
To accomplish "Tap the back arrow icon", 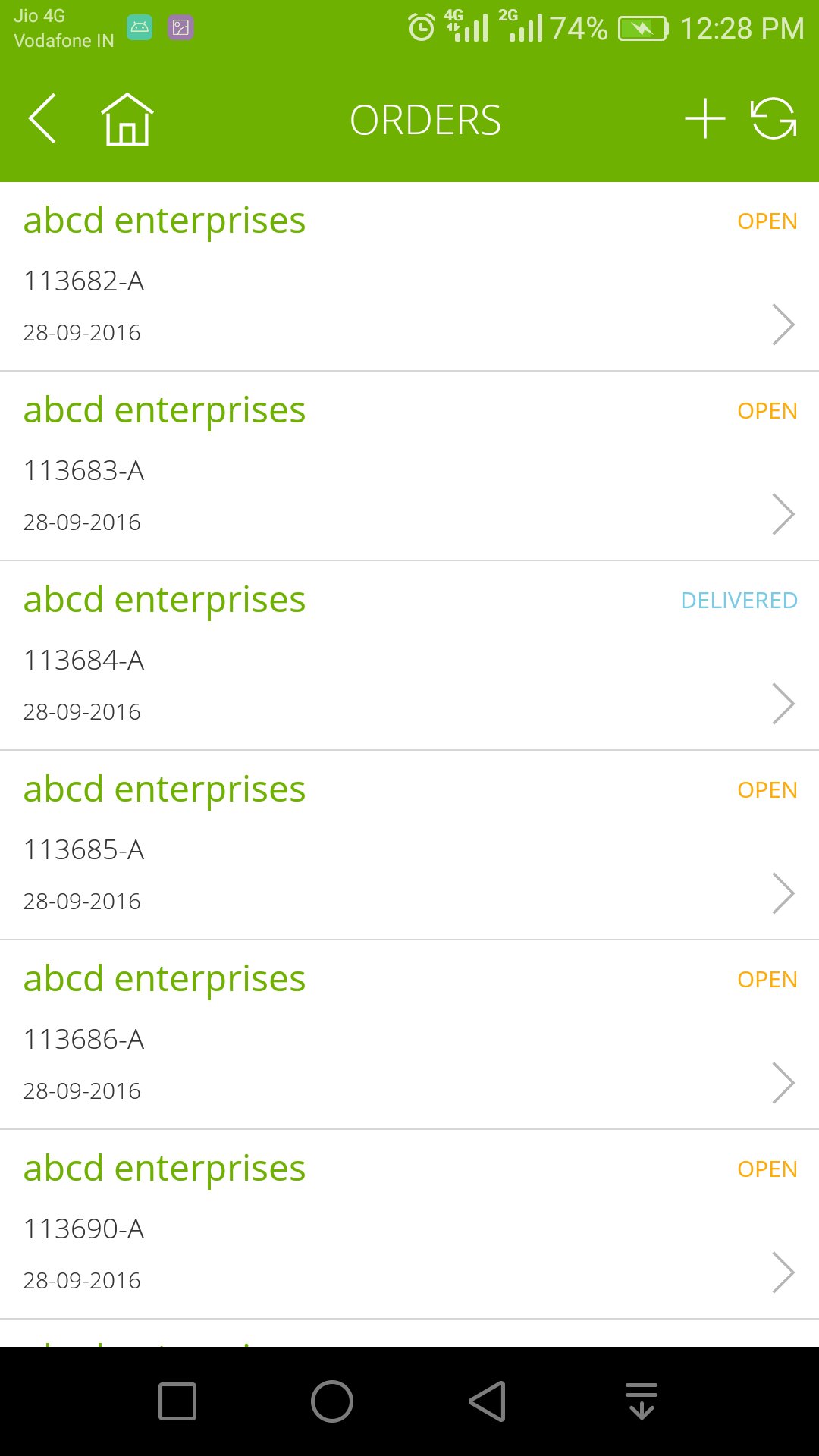I will pos(42,118).
